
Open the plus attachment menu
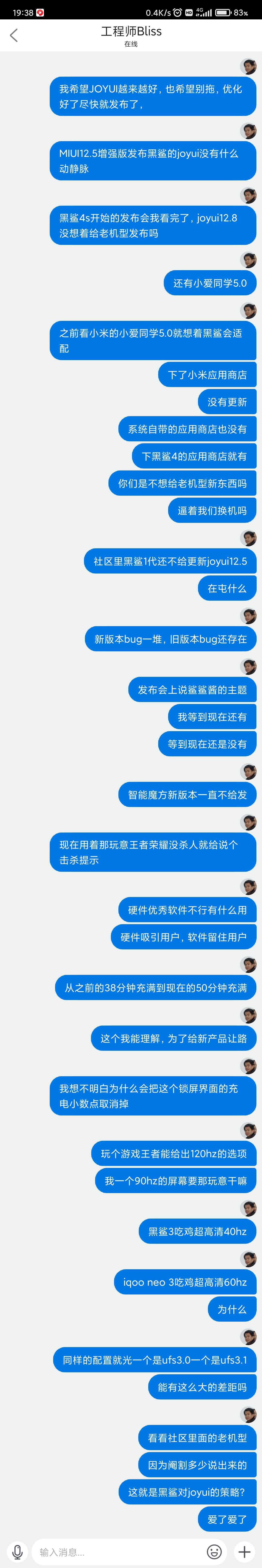(x=244, y=1551)
